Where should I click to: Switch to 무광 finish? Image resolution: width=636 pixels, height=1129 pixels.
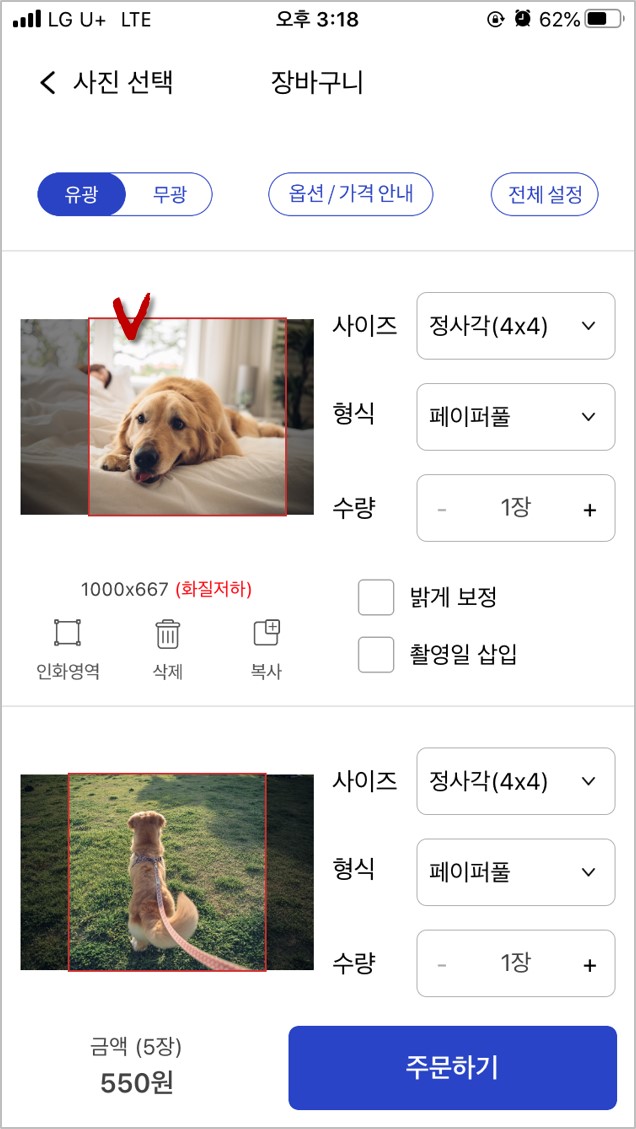[169, 194]
